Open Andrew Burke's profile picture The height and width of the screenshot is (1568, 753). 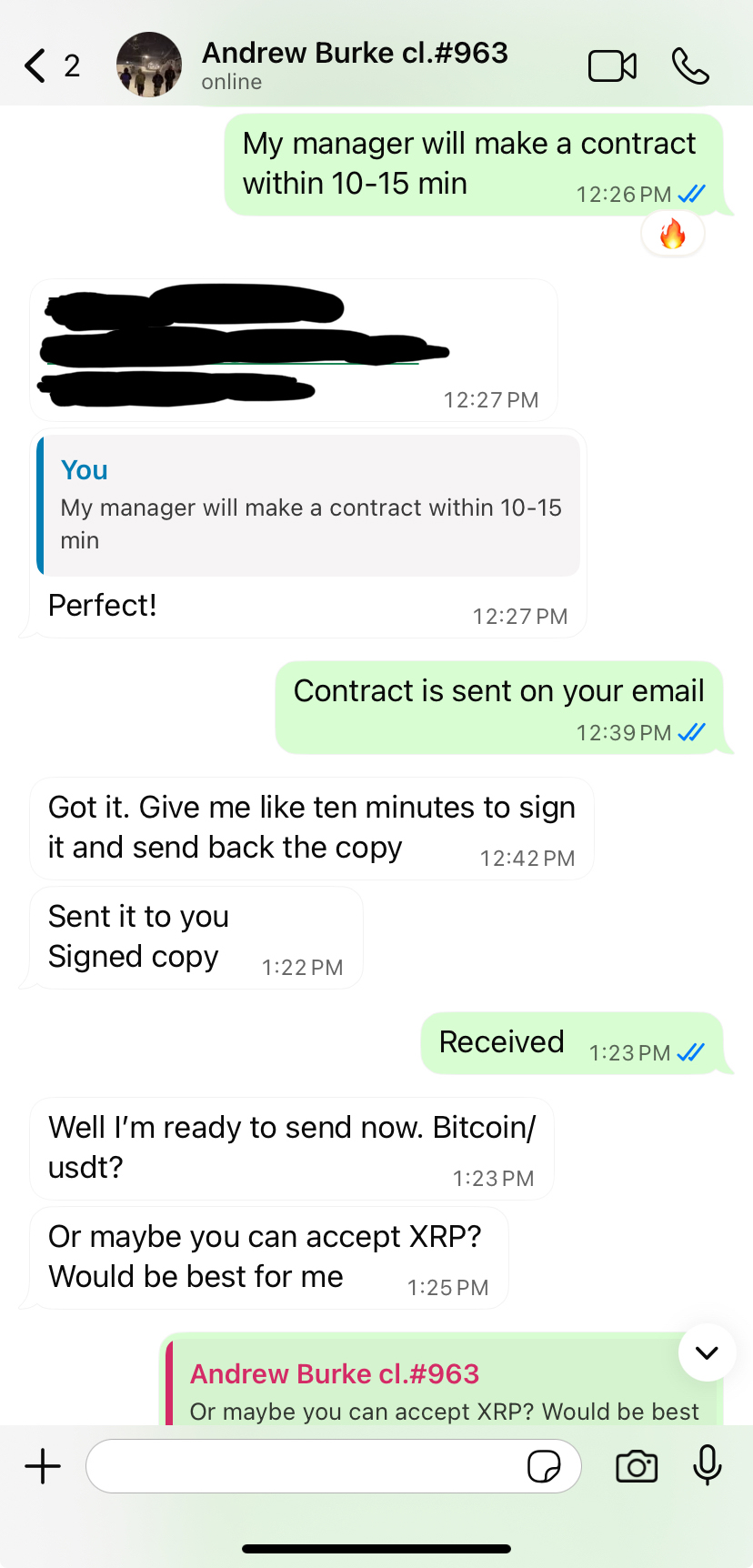149,65
